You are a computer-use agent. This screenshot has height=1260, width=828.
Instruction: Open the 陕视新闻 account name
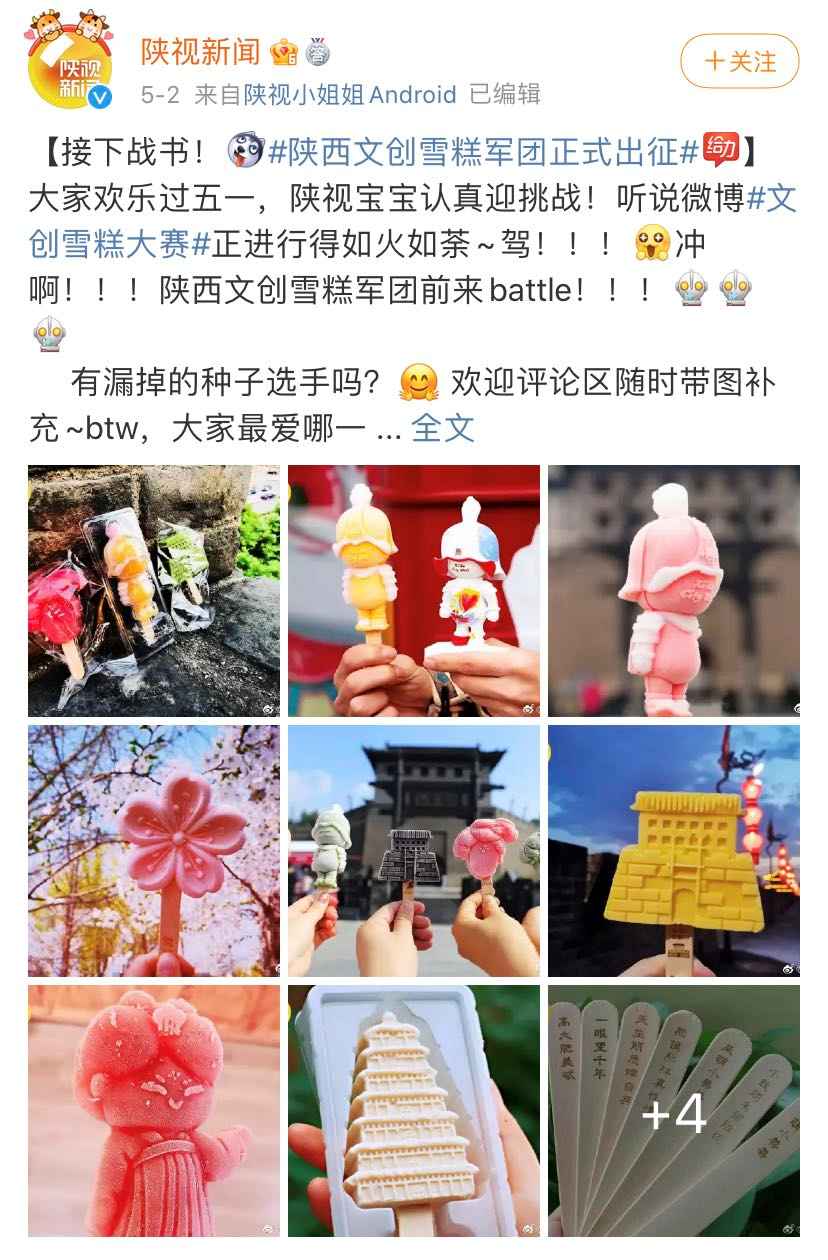(200, 51)
